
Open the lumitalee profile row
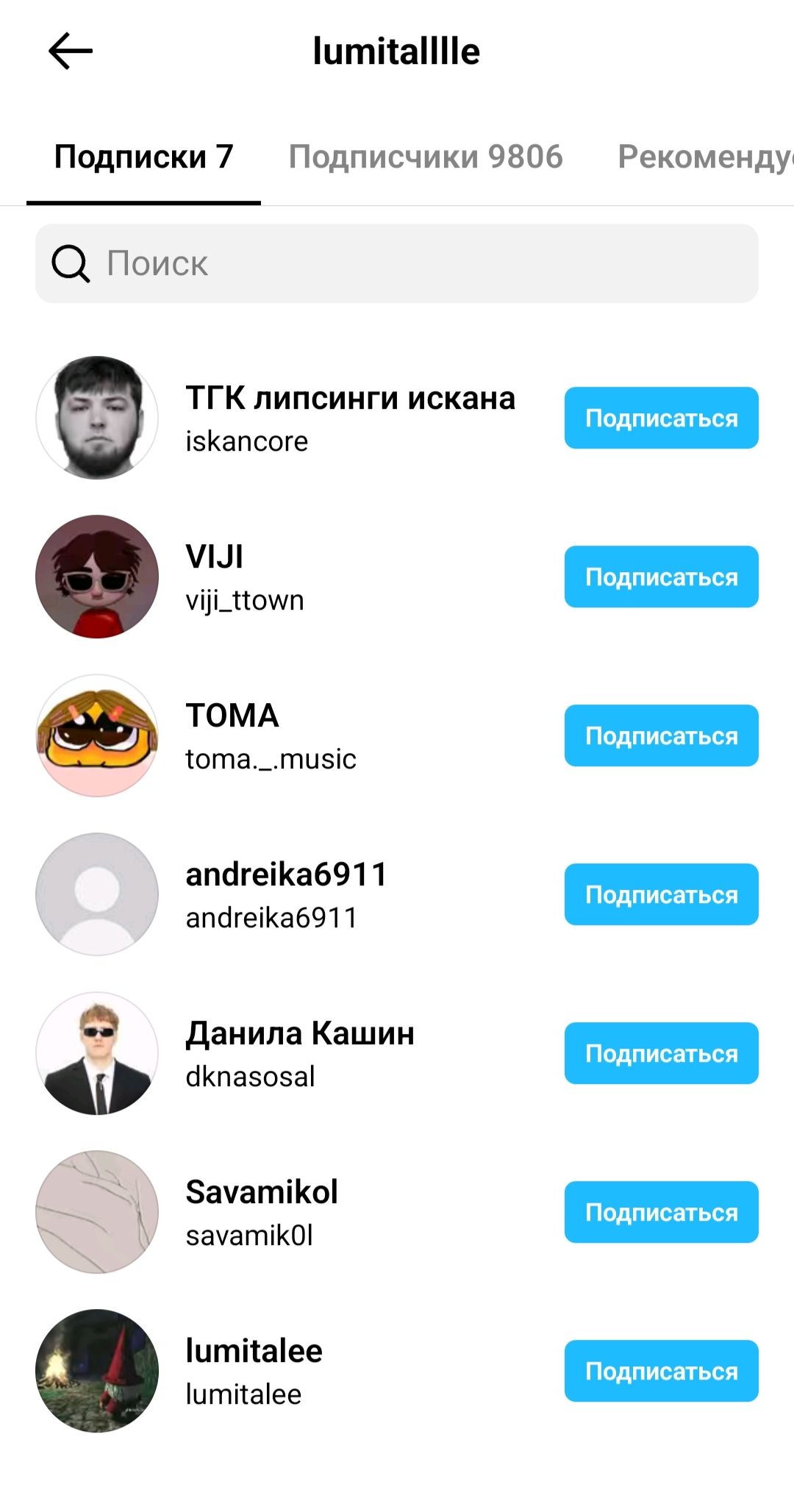(x=294, y=1371)
